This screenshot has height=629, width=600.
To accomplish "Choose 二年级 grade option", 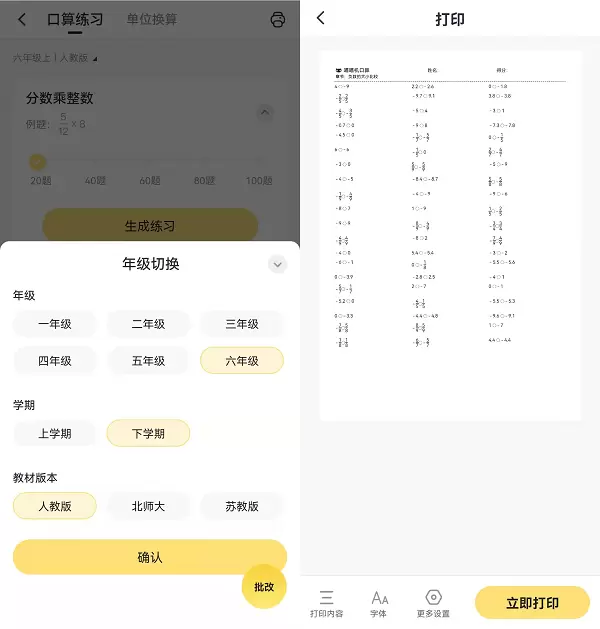I will 148,324.
